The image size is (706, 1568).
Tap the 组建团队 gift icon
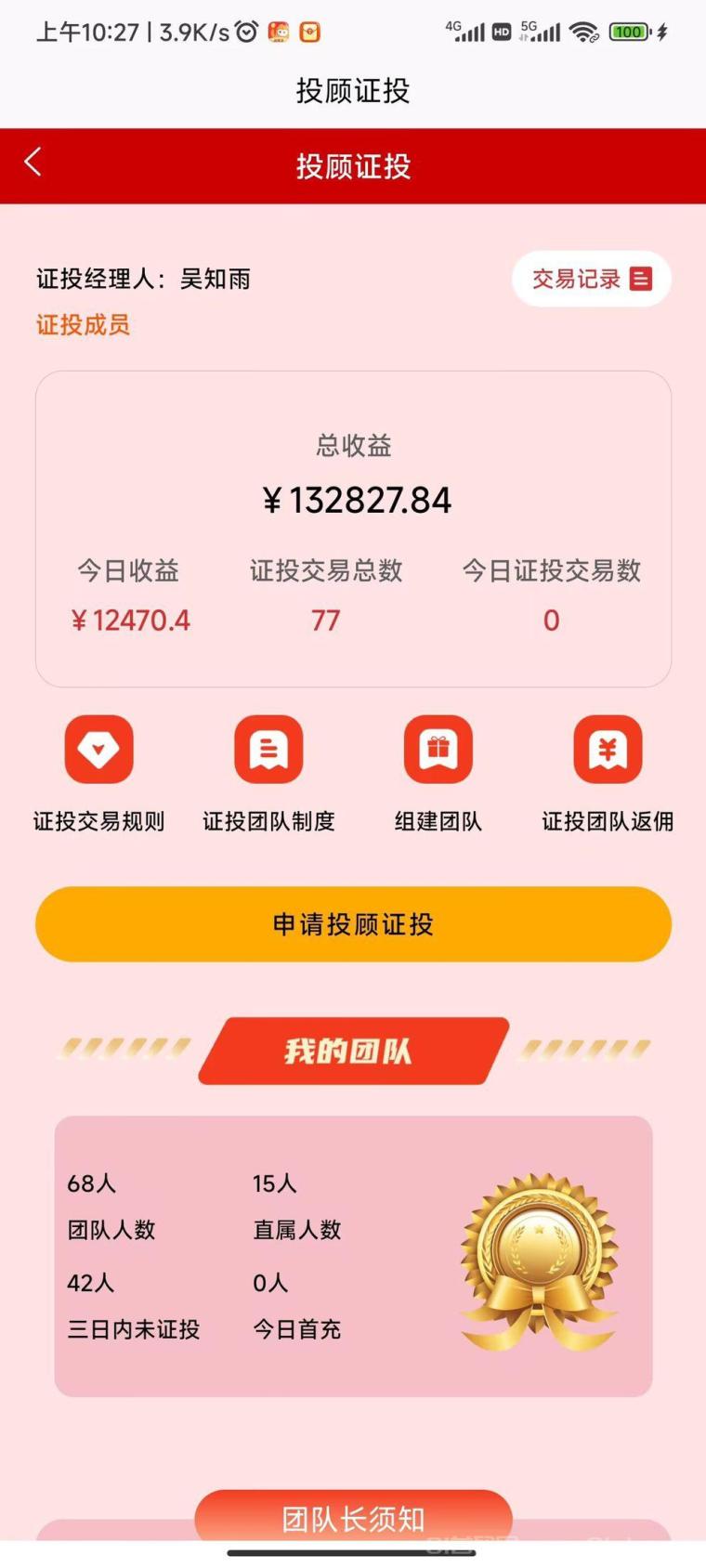(x=438, y=750)
